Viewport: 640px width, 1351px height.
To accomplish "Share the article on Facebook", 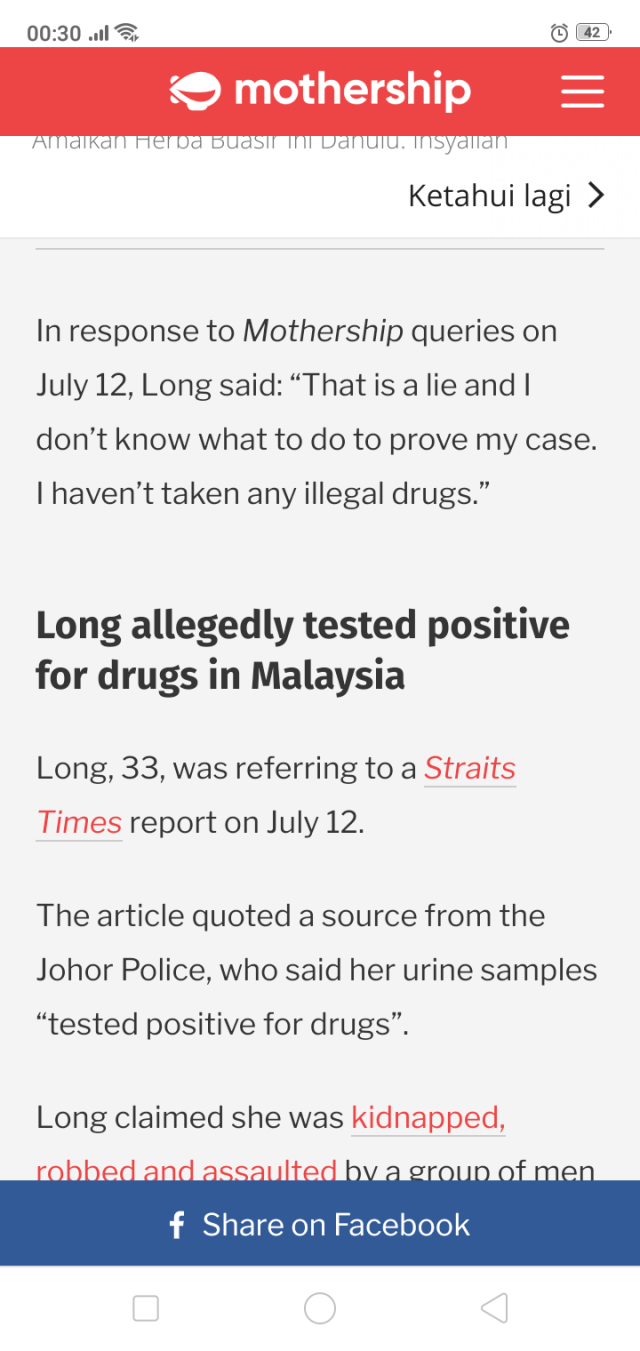I will click(x=320, y=1224).
